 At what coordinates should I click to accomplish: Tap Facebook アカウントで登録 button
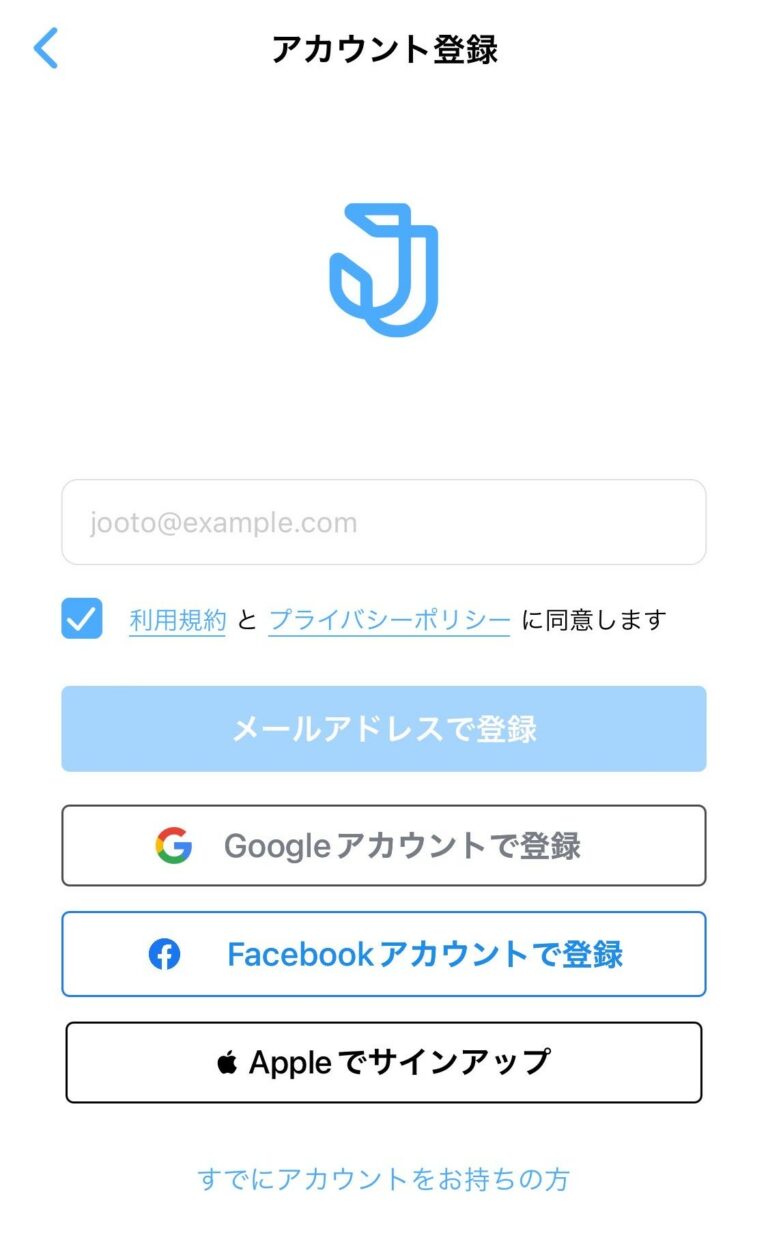pyautogui.click(x=384, y=954)
